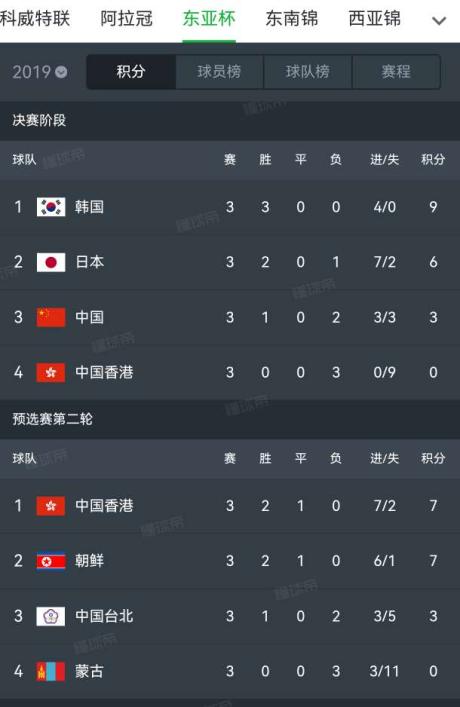Open the 西亚锦 league tab
Screen dimensions: 460x707
(374, 19)
